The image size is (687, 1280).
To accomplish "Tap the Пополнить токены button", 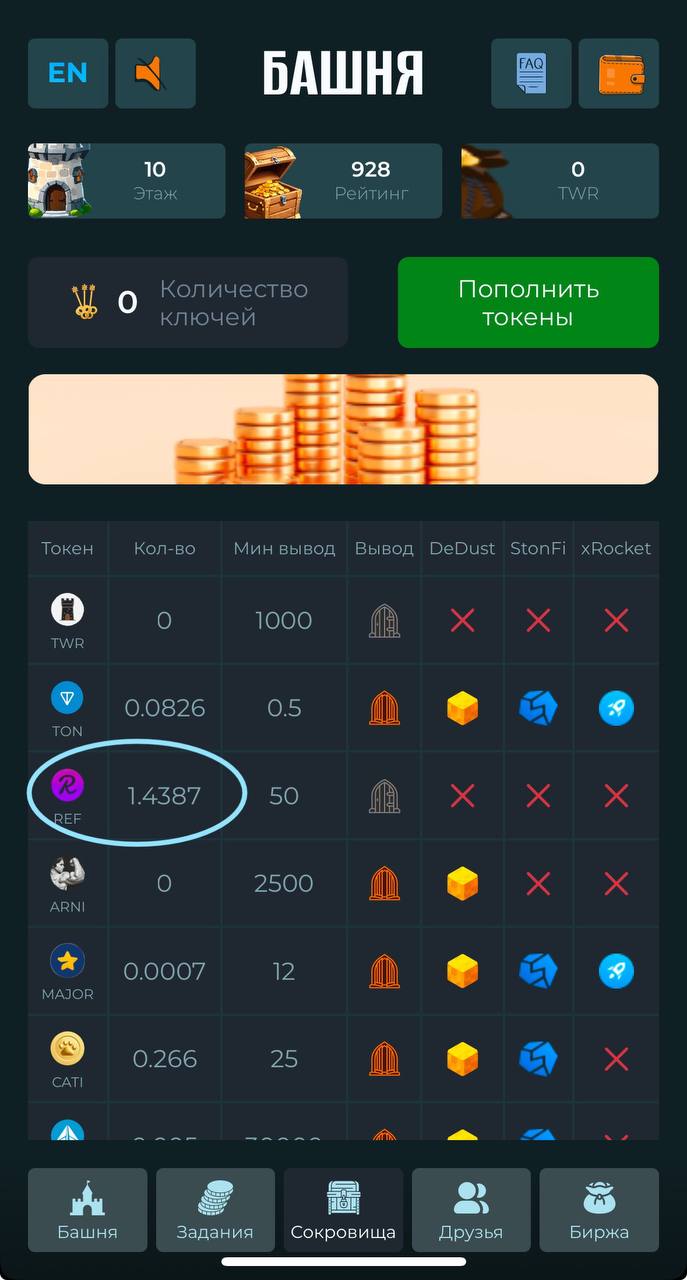I will point(528,303).
